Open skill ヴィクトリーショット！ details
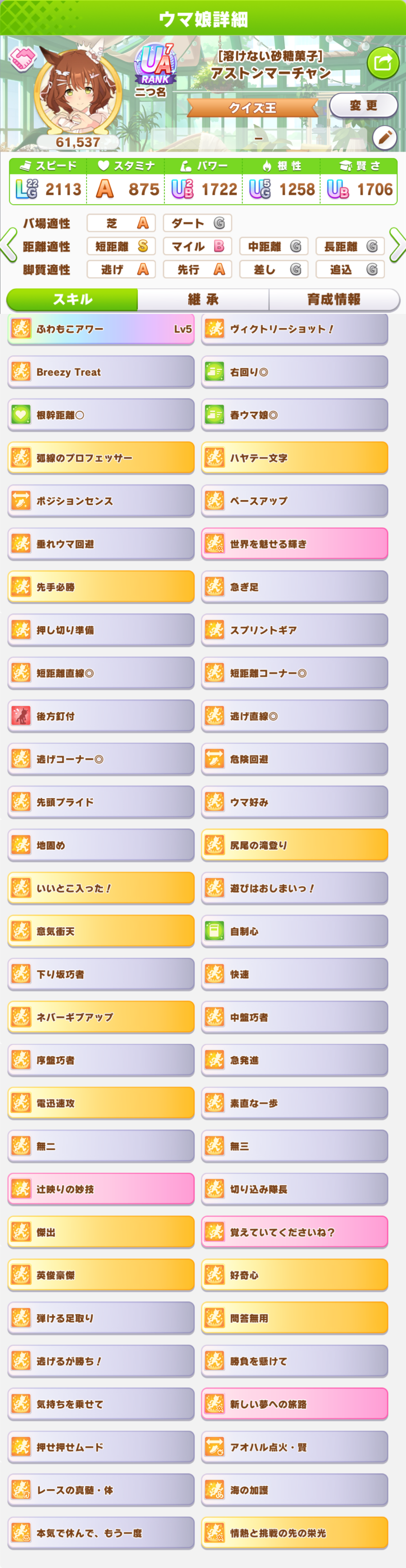Viewport: 406px width, 1568px height. pyautogui.click(x=295, y=329)
